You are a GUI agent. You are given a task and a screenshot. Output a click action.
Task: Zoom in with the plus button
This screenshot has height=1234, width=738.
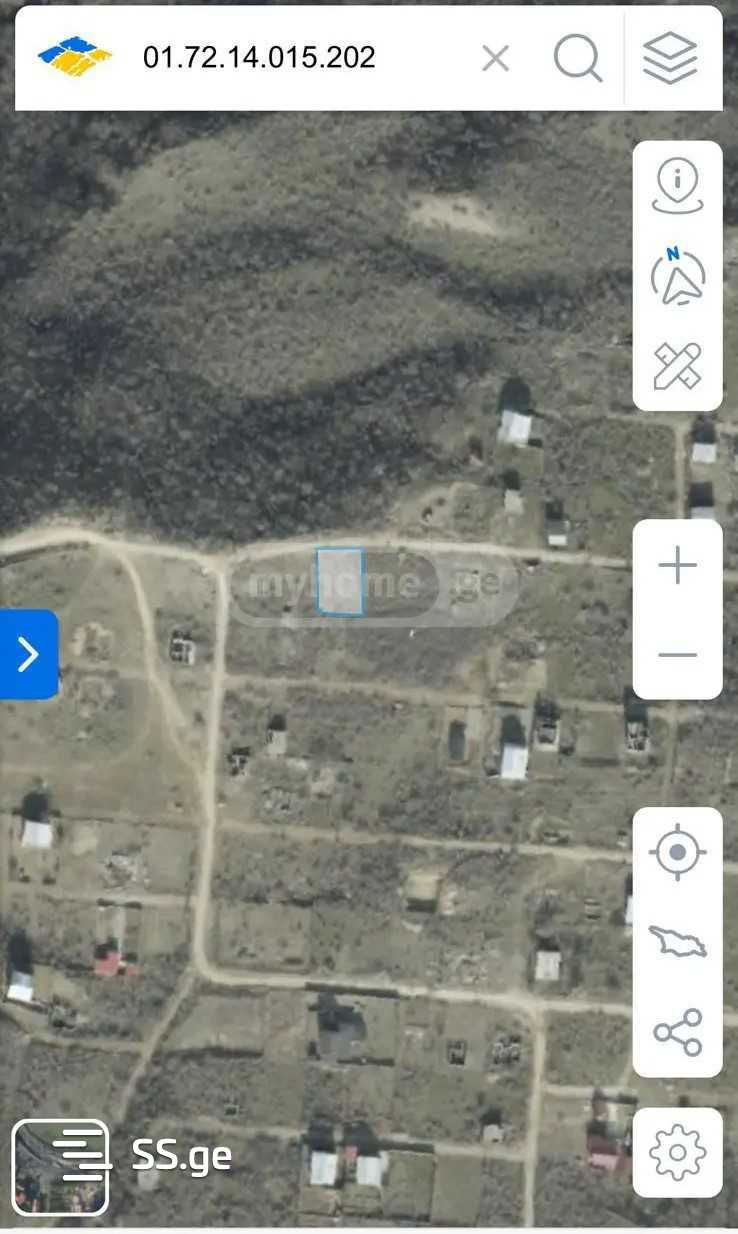coord(678,566)
